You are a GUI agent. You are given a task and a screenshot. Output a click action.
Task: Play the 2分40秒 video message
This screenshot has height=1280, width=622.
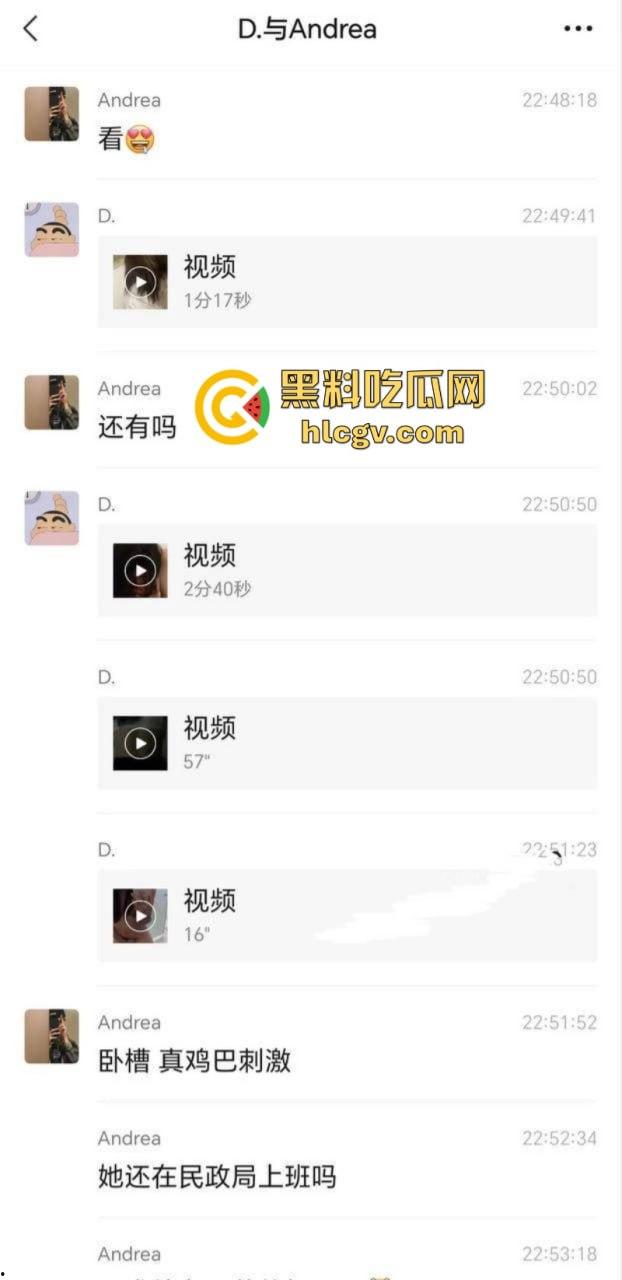[140, 570]
